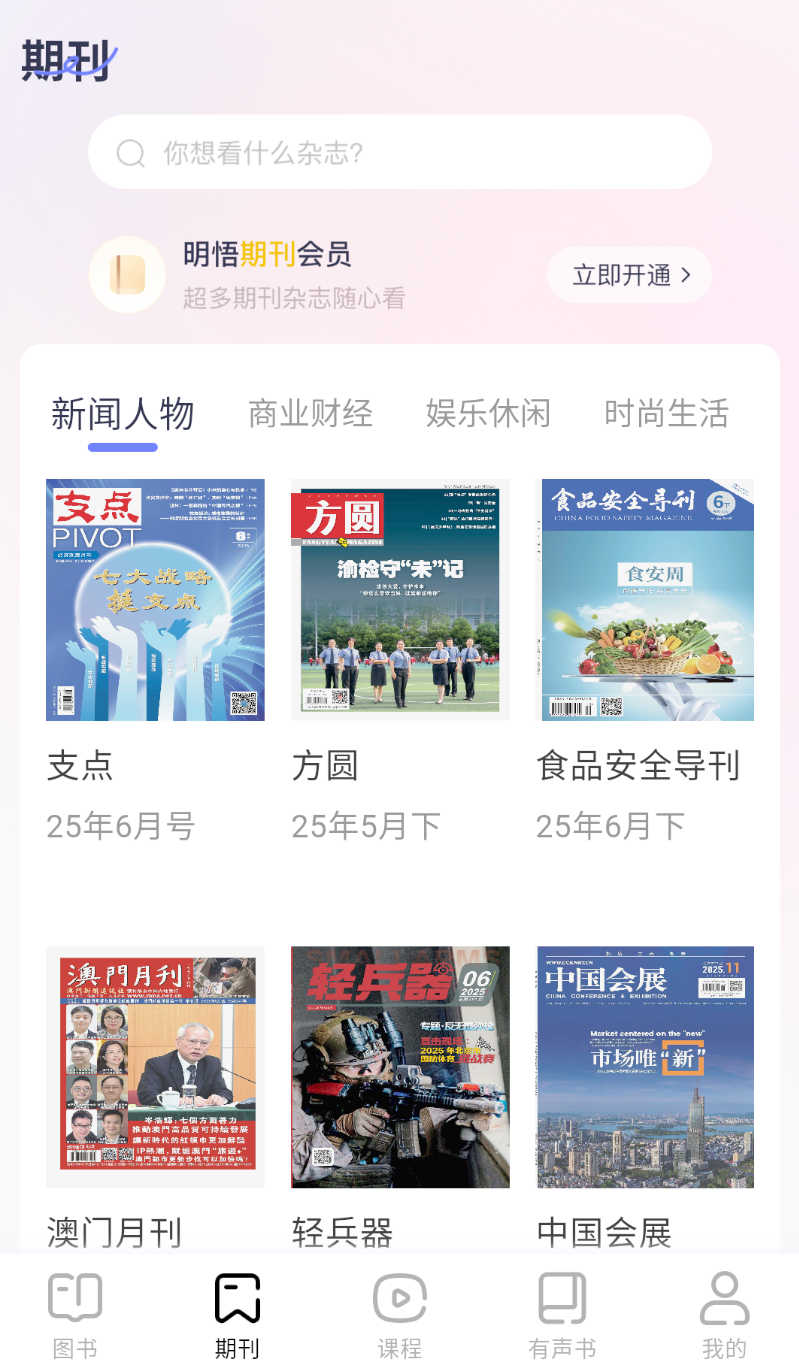Open the 方圆 magazine cover
This screenshot has width=799, height=1369.
[399, 599]
